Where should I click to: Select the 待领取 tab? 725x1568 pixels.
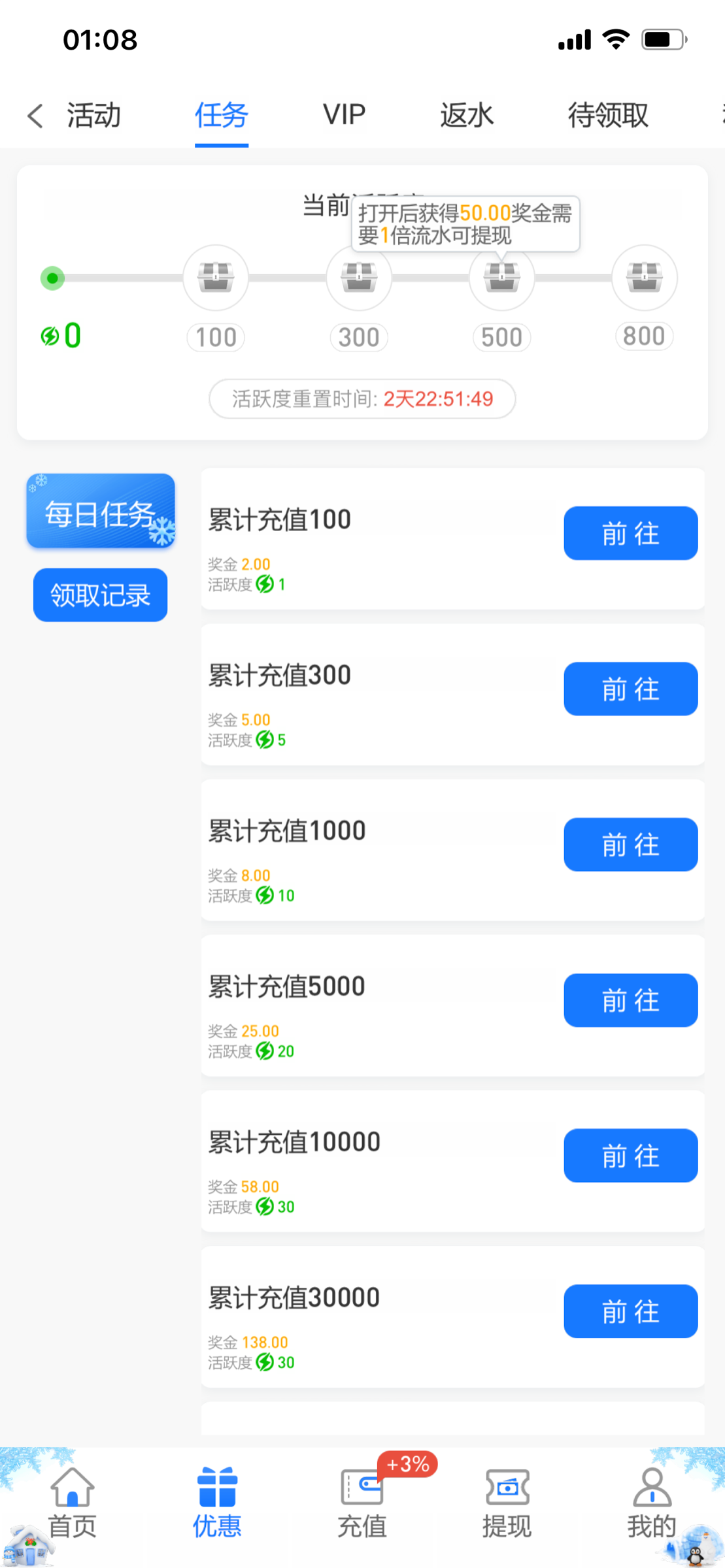607,116
